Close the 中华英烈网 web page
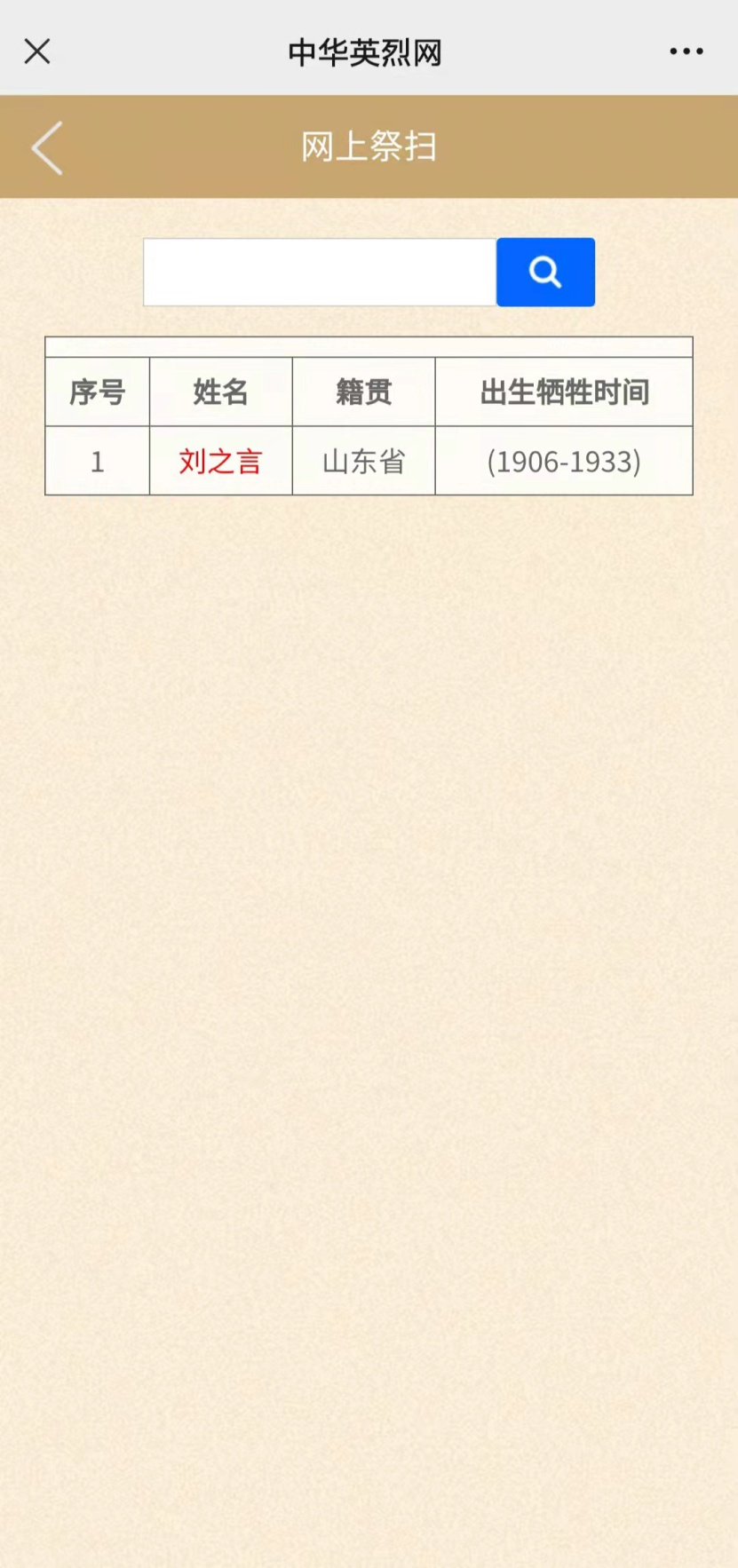738x1568 pixels. (x=37, y=51)
